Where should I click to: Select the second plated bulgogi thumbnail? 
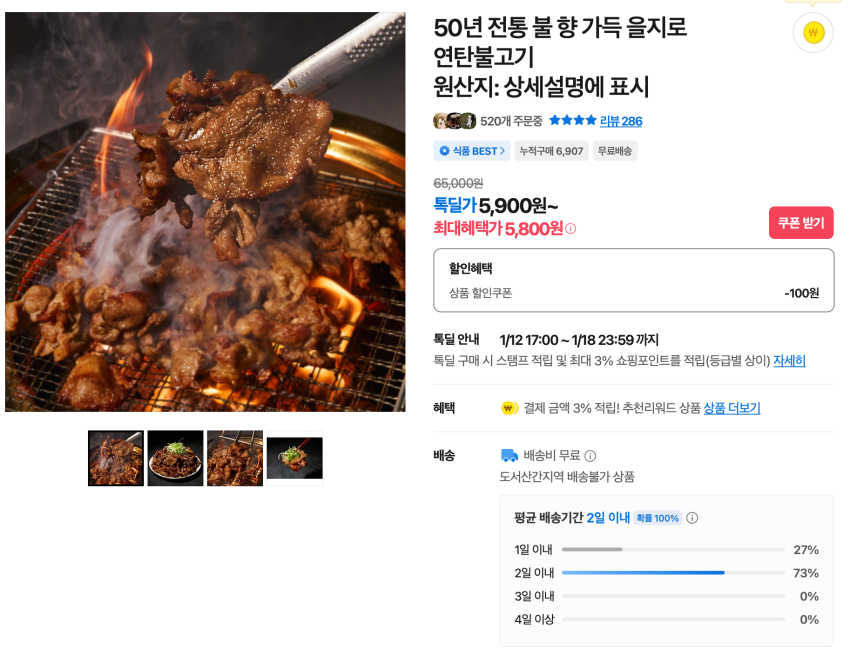click(x=175, y=458)
